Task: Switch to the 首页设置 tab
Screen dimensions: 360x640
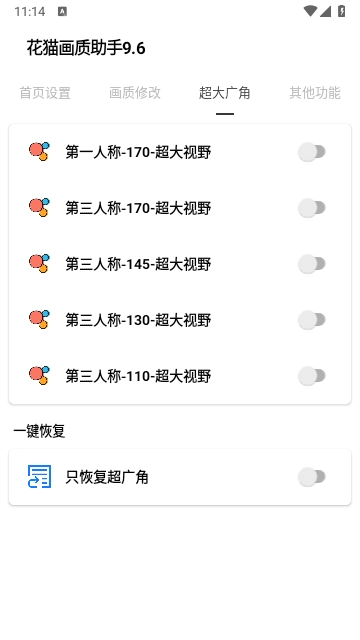Action: [x=45, y=93]
